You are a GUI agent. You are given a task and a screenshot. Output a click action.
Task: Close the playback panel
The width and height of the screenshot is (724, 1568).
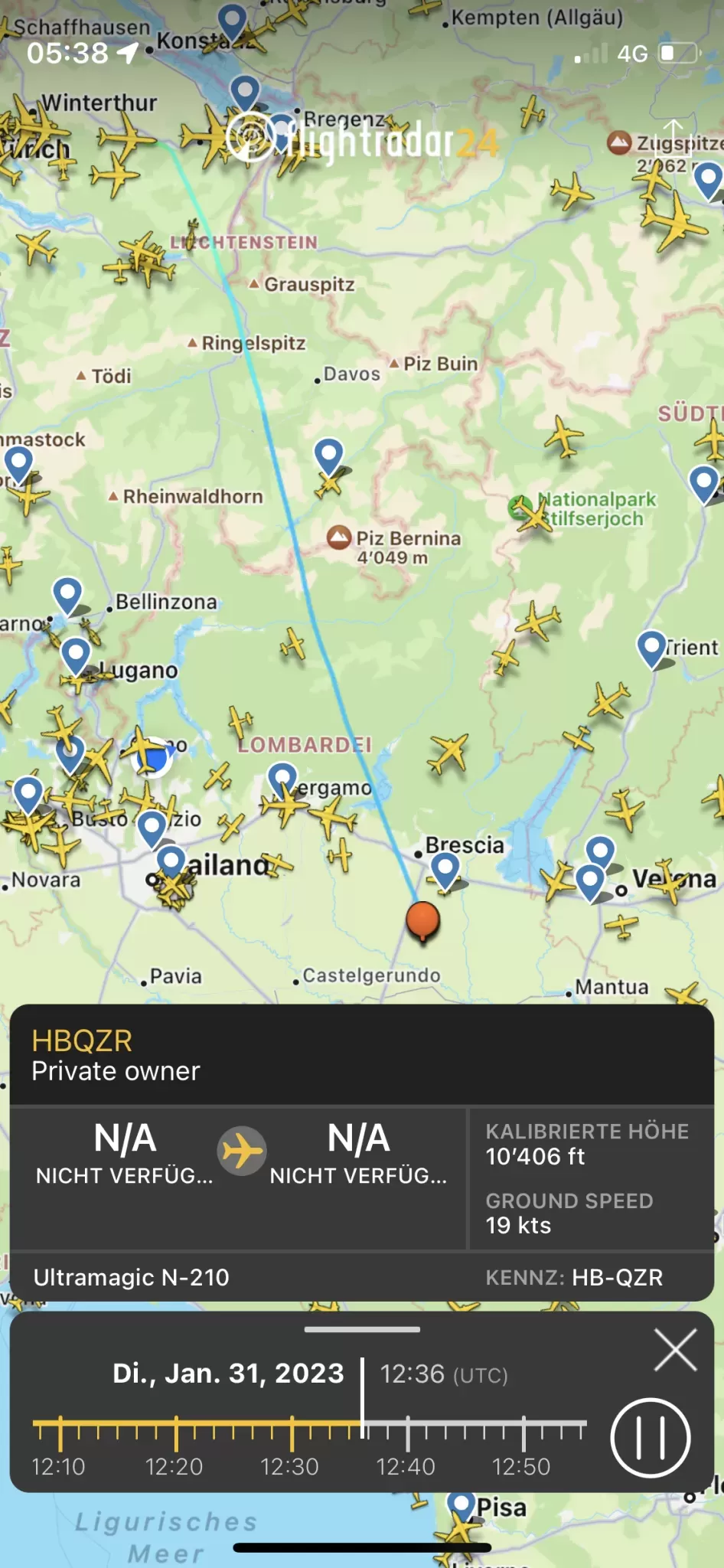coord(676,1350)
